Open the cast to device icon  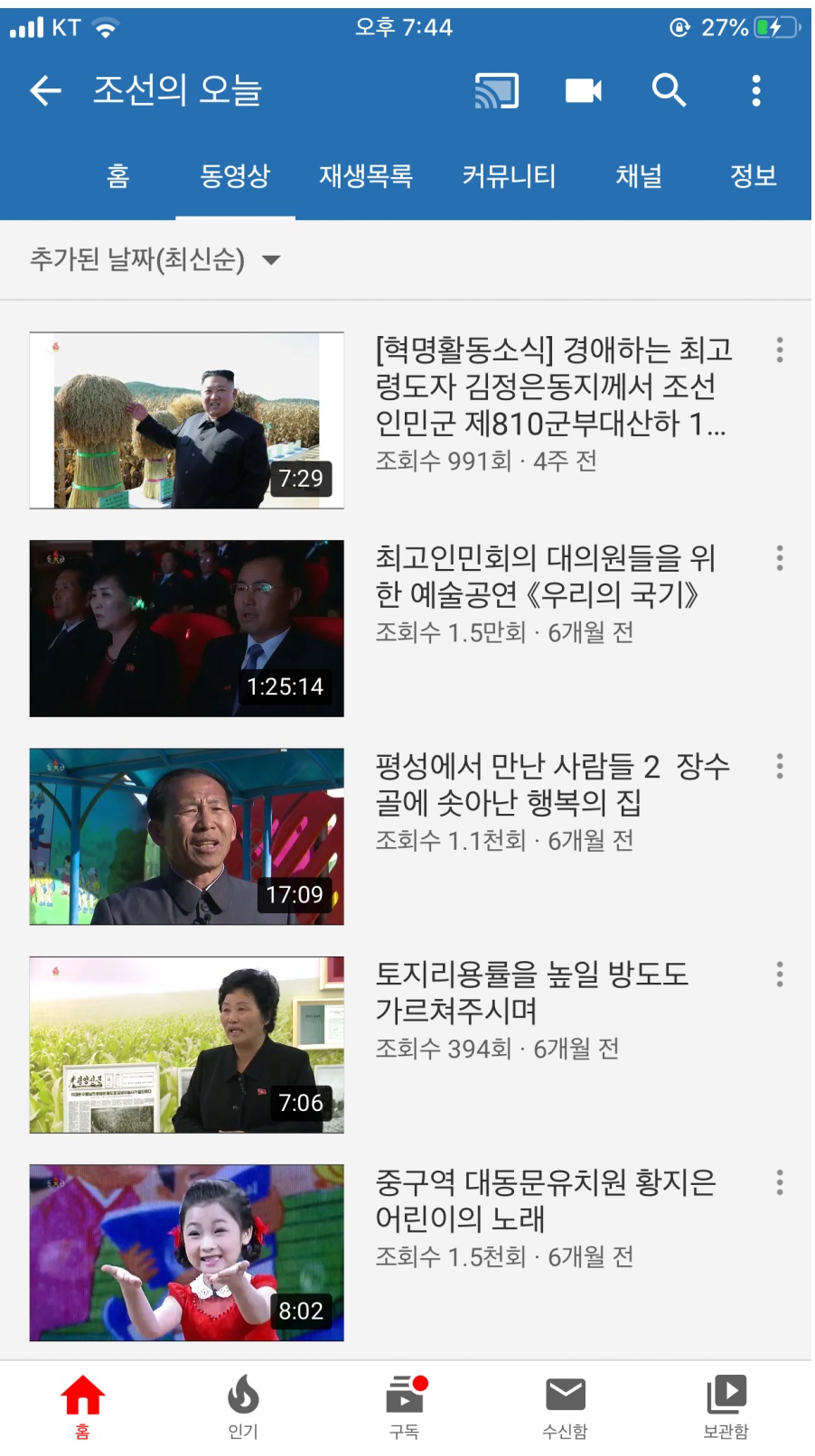pyautogui.click(x=497, y=90)
